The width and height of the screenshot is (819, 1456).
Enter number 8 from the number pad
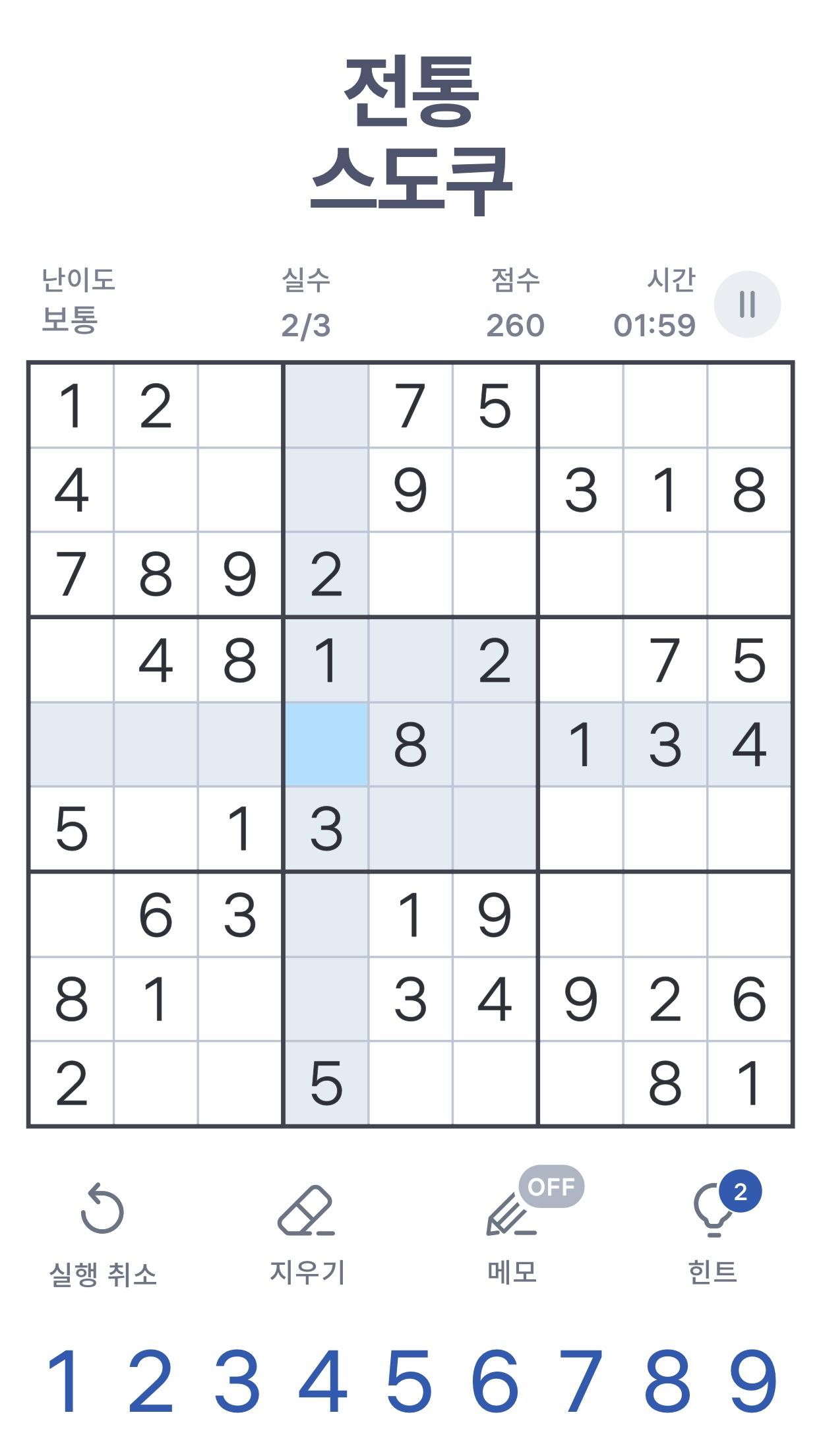pos(667,1381)
